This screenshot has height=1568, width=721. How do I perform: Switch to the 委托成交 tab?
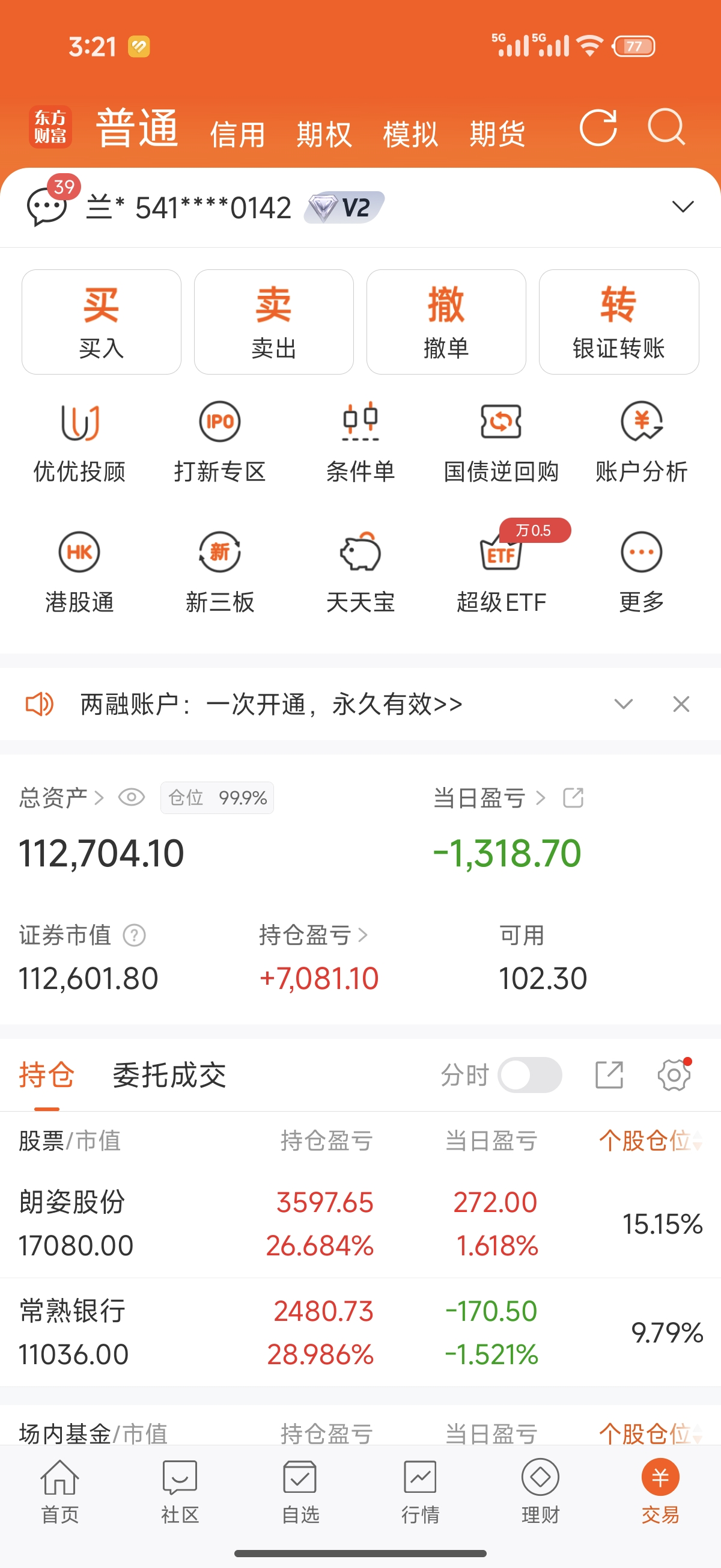169,1075
